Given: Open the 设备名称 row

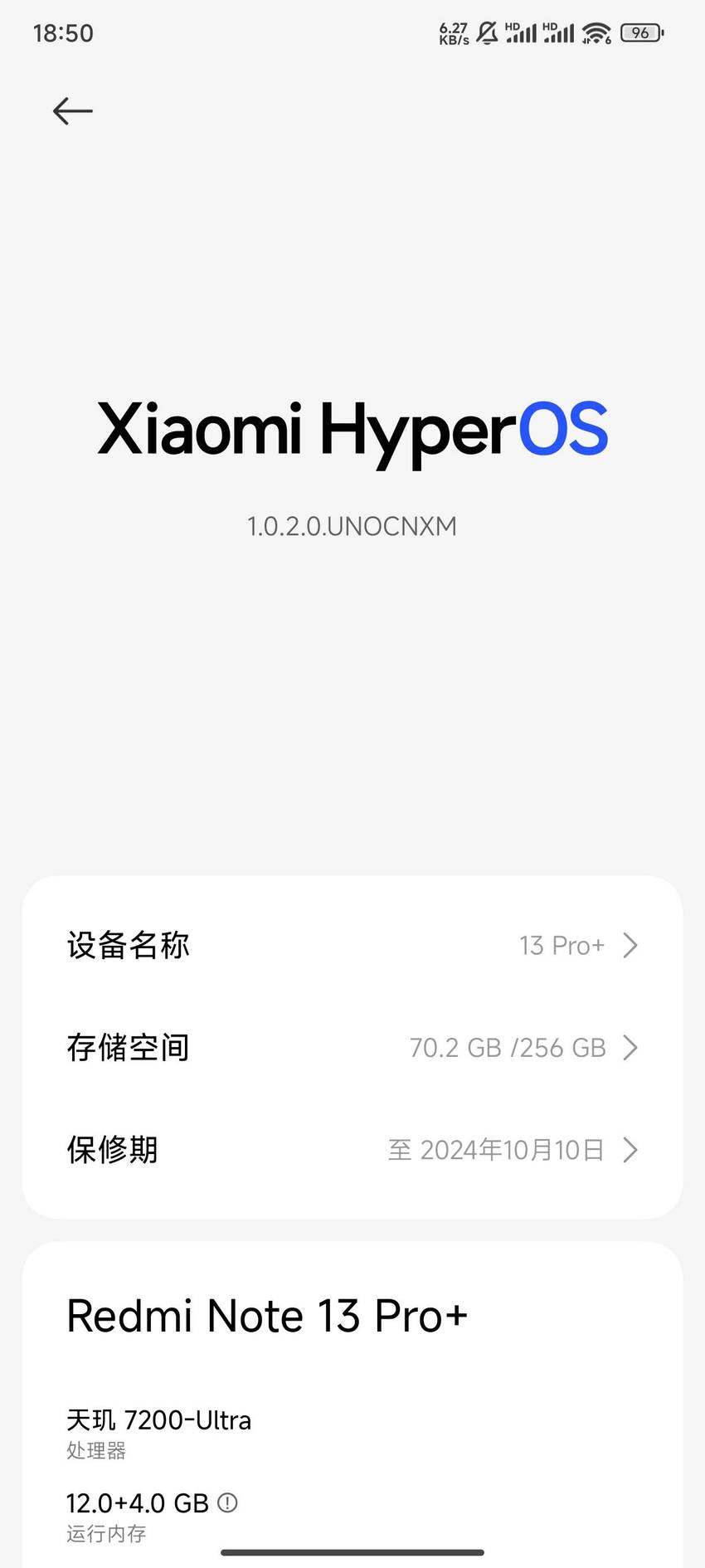Looking at the screenshot, I should (352, 945).
